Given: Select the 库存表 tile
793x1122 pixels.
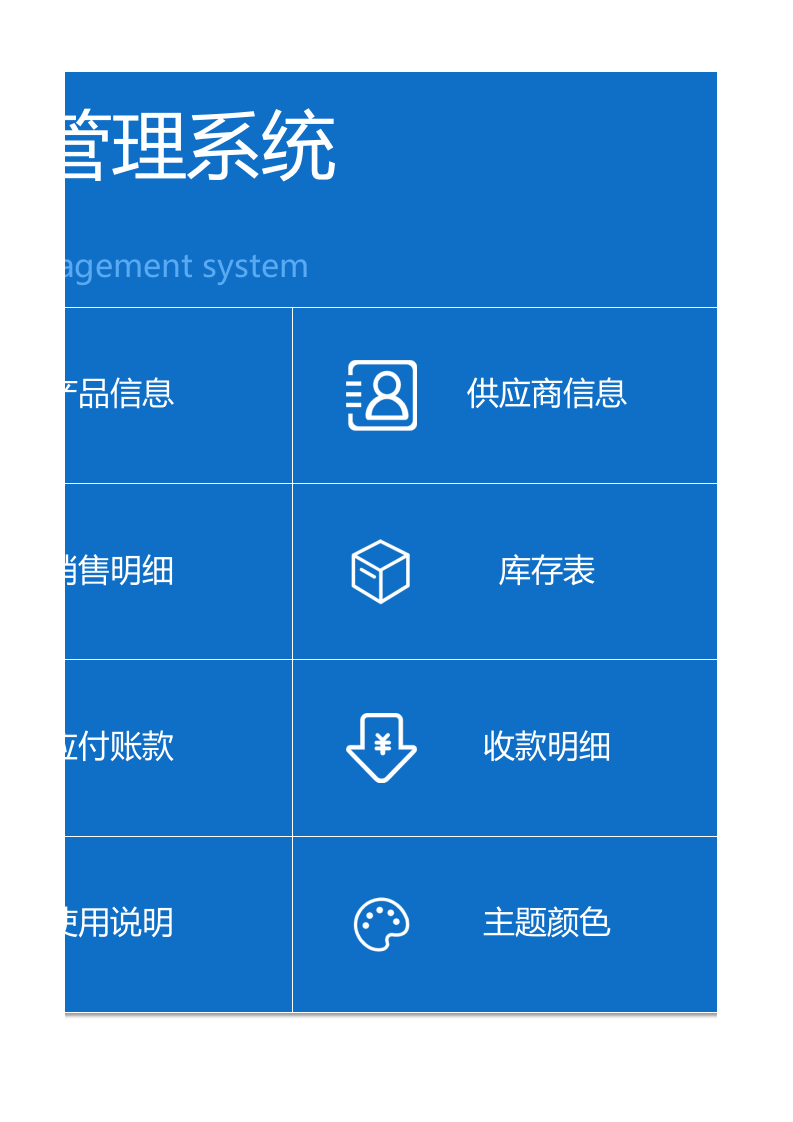Looking at the screenshot, I should 504,571.
